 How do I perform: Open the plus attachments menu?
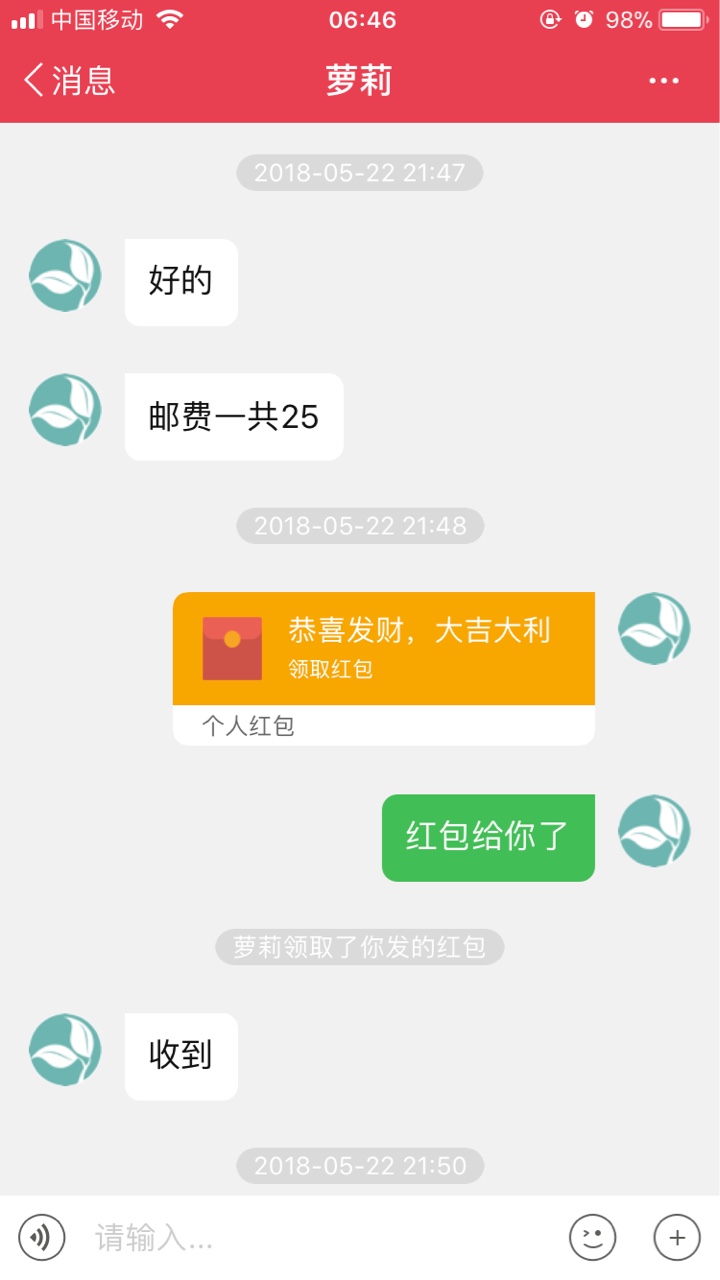pos(677,1238)
